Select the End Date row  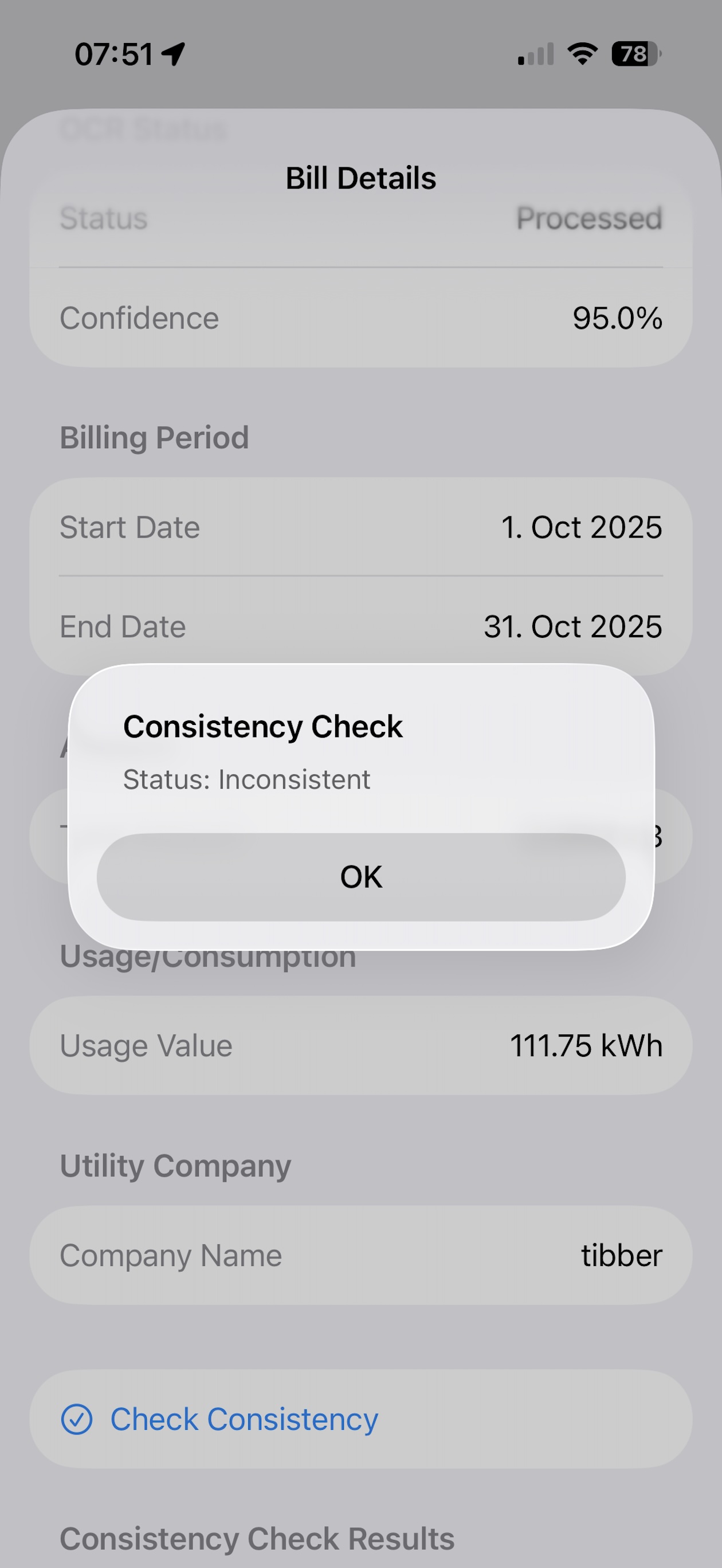point(361,626)
